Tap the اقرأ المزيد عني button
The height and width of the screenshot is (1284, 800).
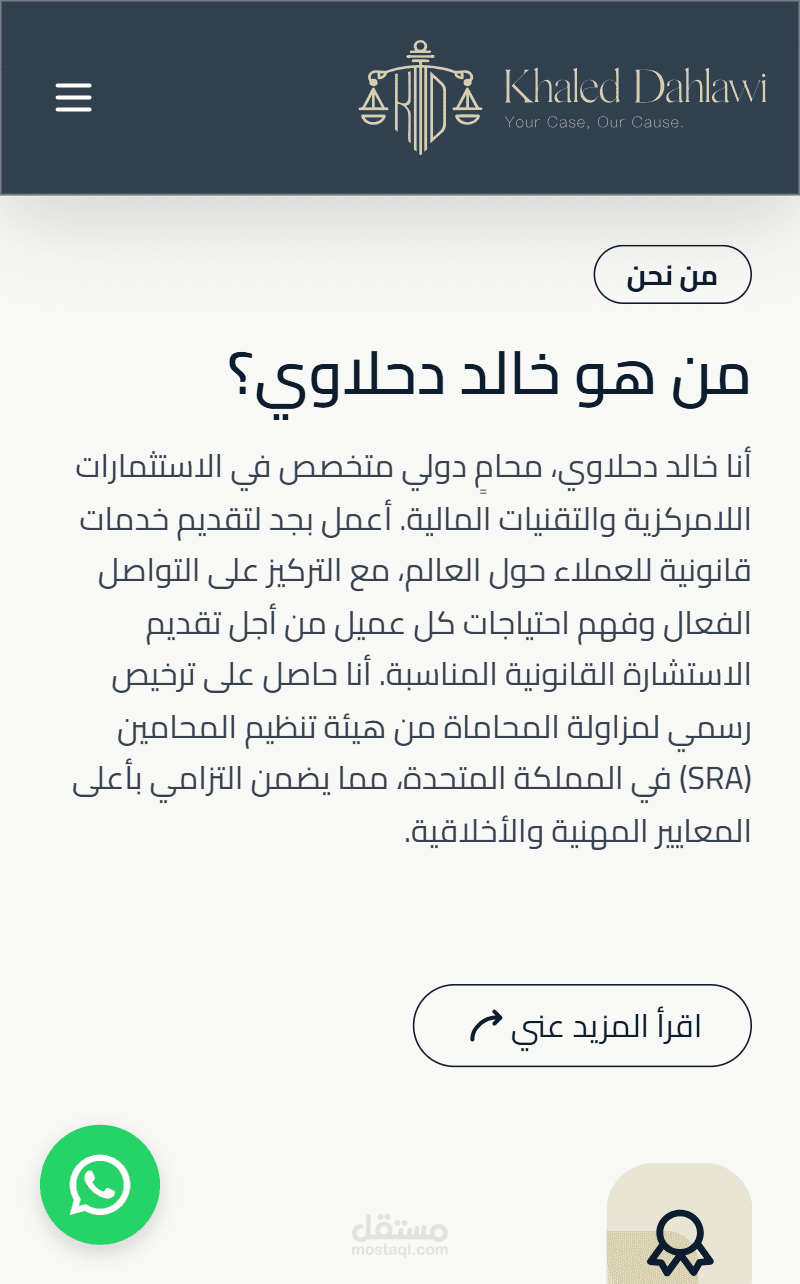(582, 1025)
